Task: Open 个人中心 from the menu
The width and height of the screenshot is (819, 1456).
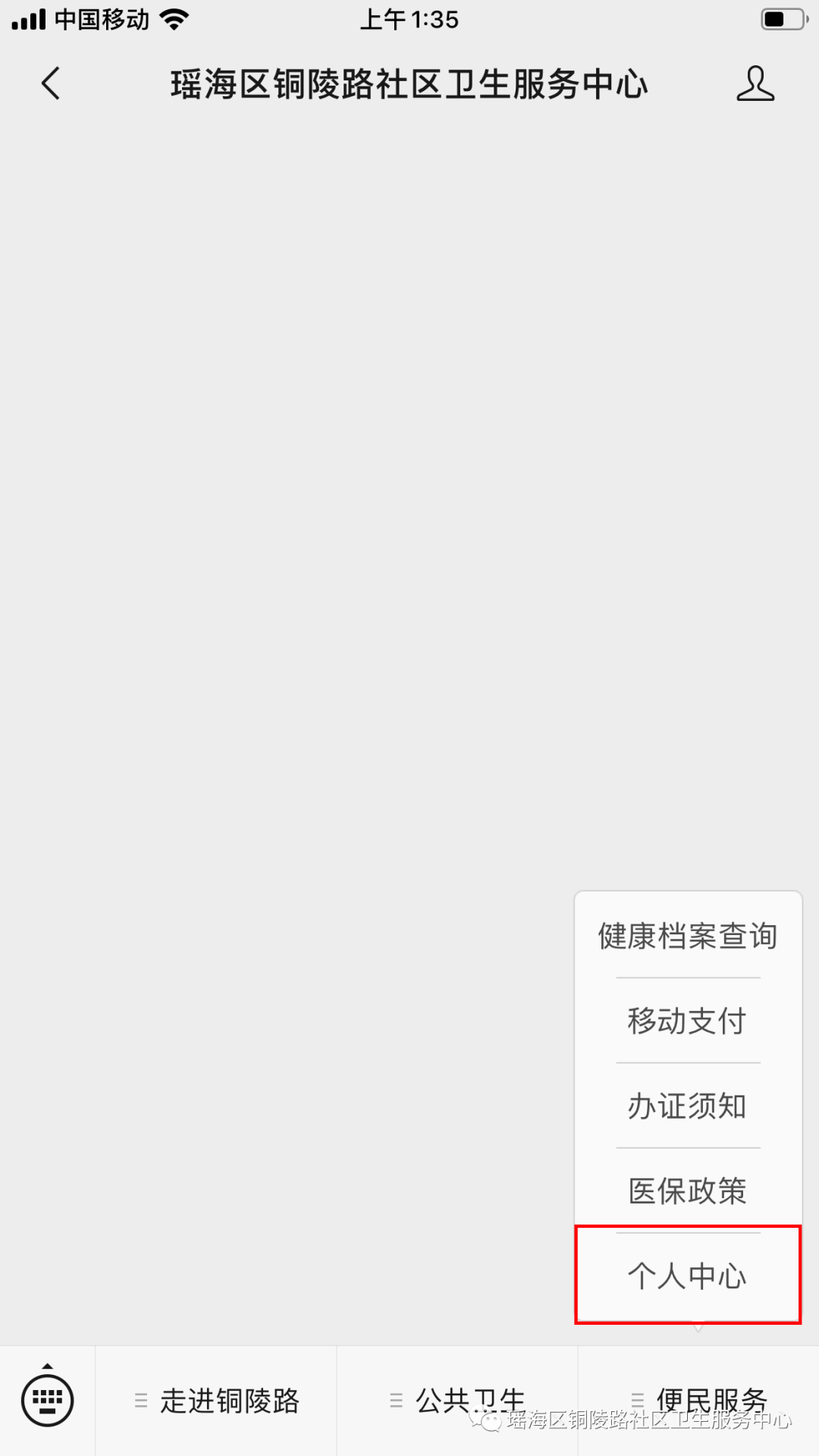Action: click(x=688, y=1276)
